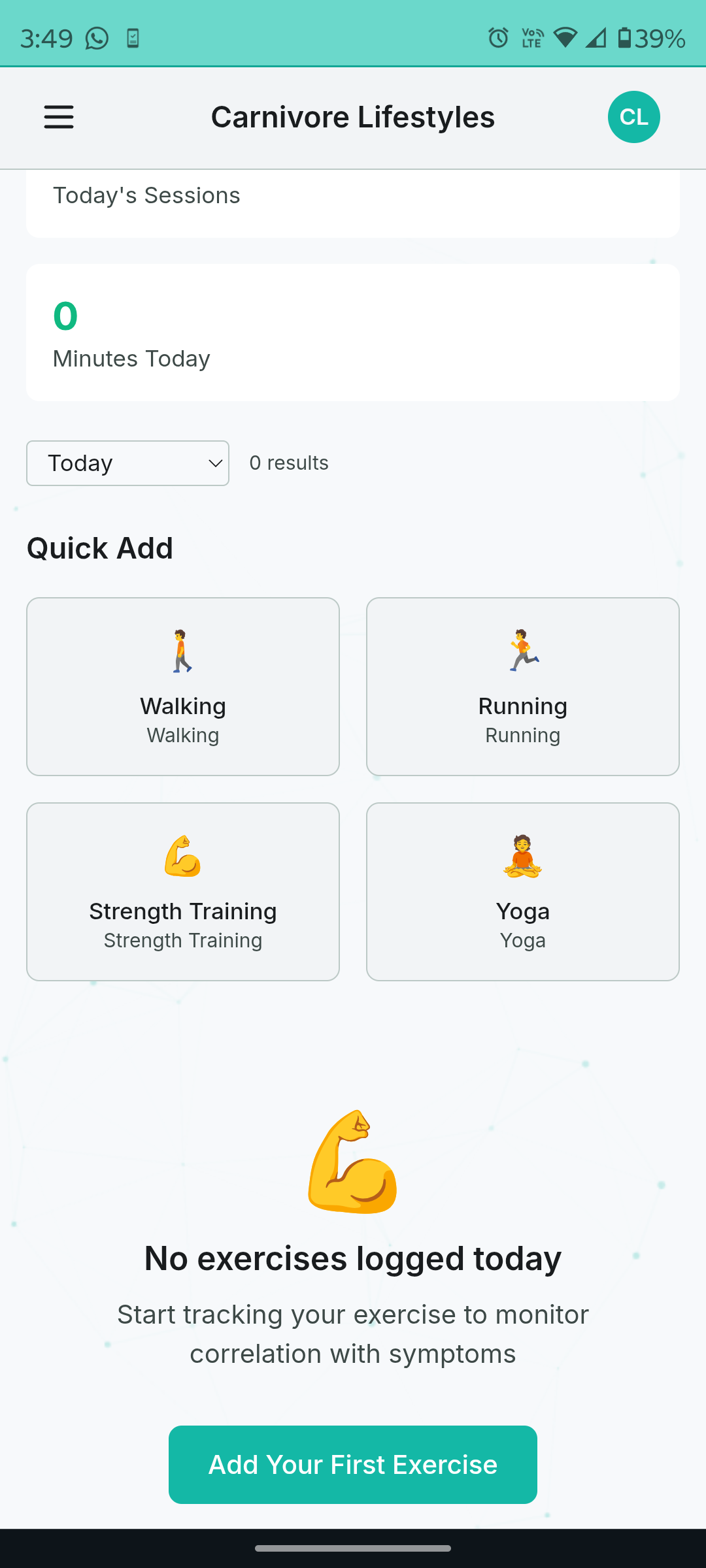Select the Yoga quick add card

coord(522,891)
